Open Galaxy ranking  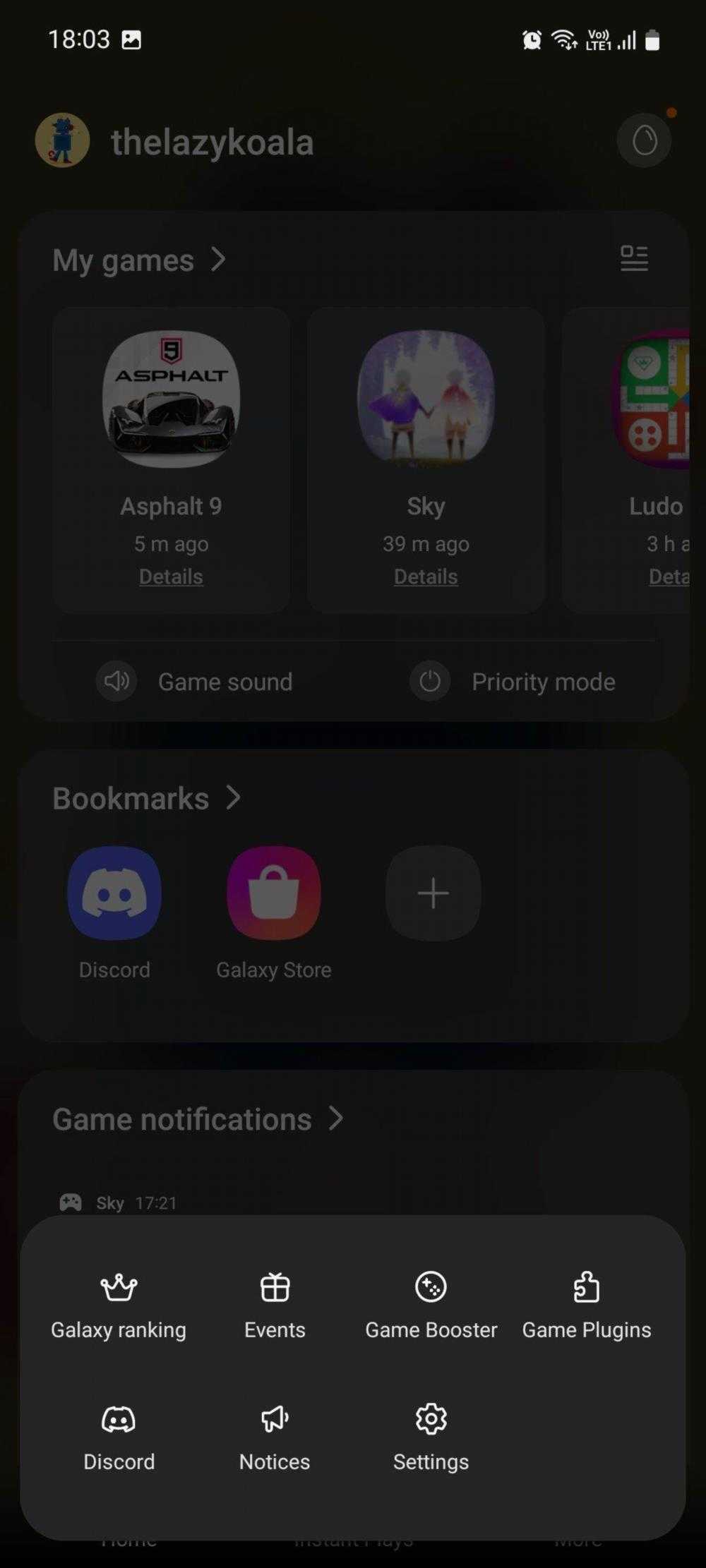(x=119, y=1307)
